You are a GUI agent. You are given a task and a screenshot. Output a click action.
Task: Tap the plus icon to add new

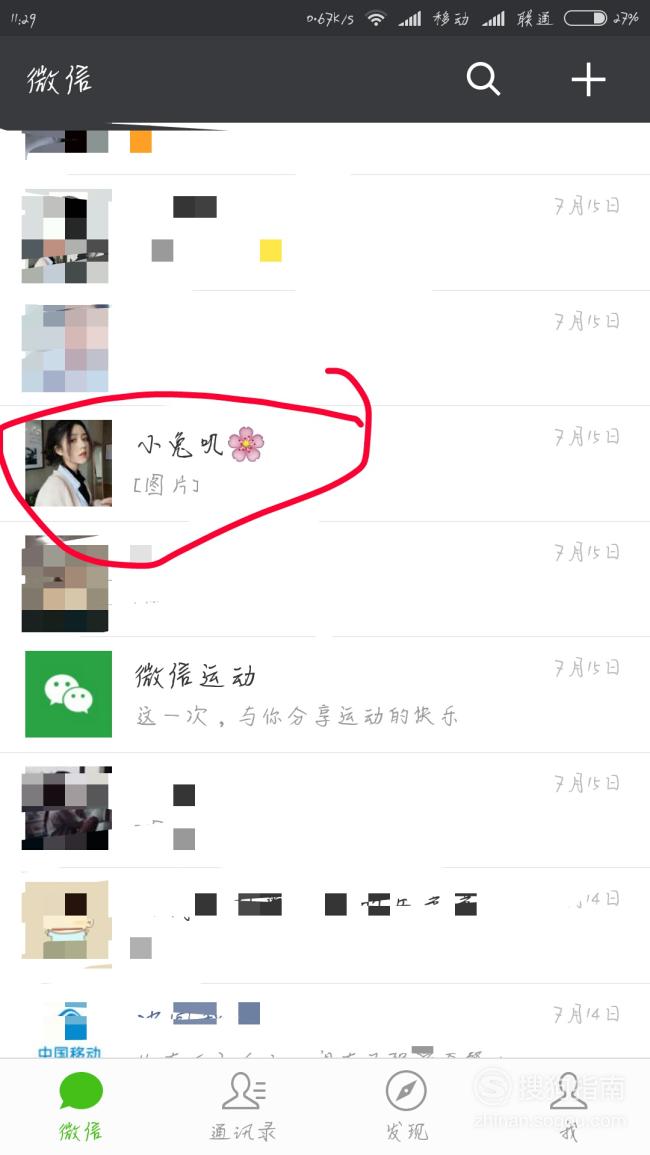coord(588,79)
